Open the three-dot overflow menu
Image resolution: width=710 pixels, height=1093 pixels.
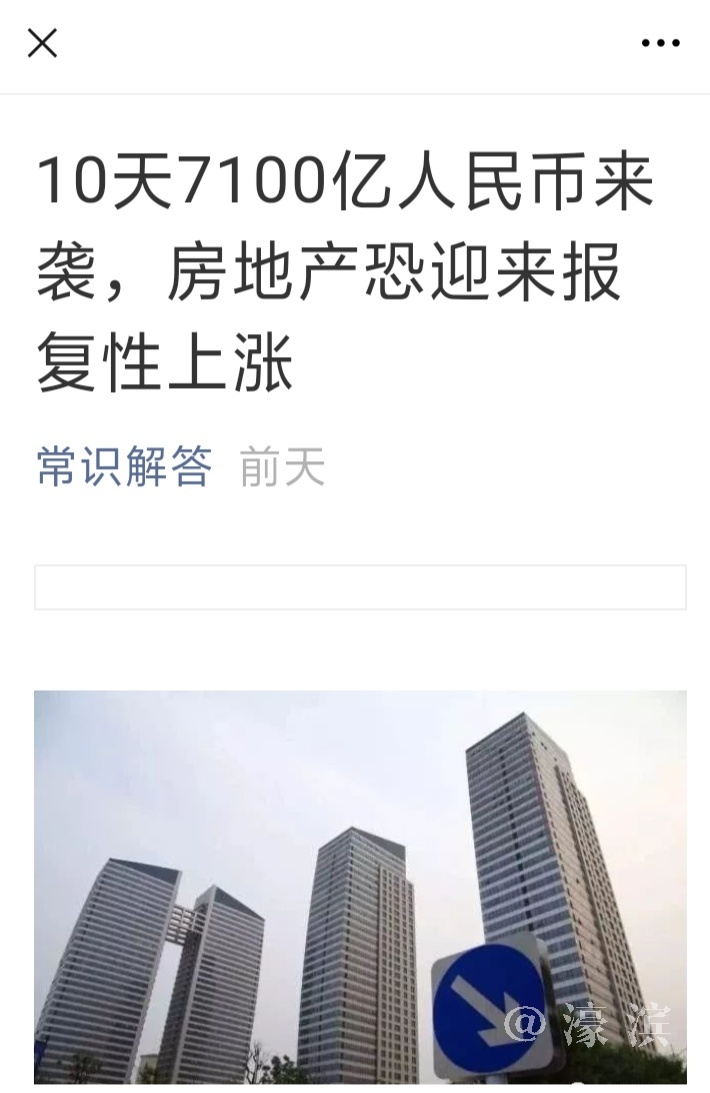tap(660, 43)
